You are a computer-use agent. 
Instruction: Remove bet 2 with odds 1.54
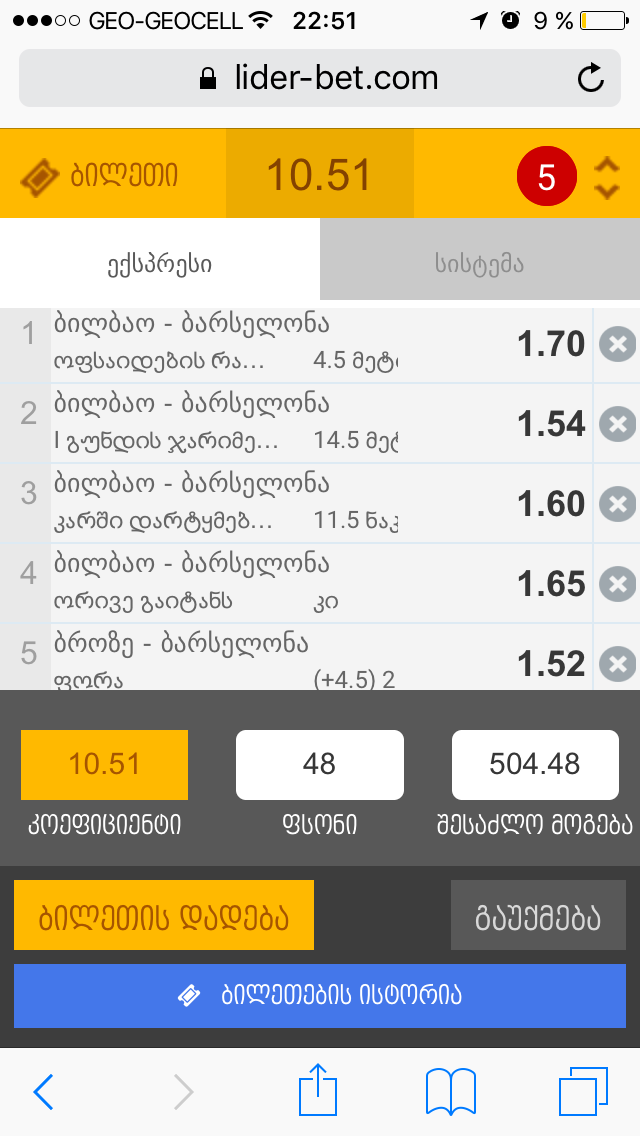(x=617, y=425)
